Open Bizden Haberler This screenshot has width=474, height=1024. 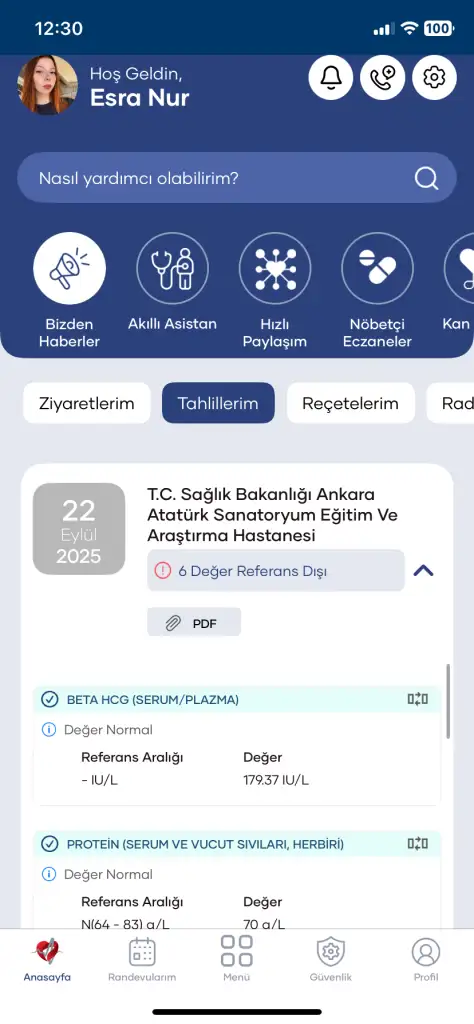(69, 291)
